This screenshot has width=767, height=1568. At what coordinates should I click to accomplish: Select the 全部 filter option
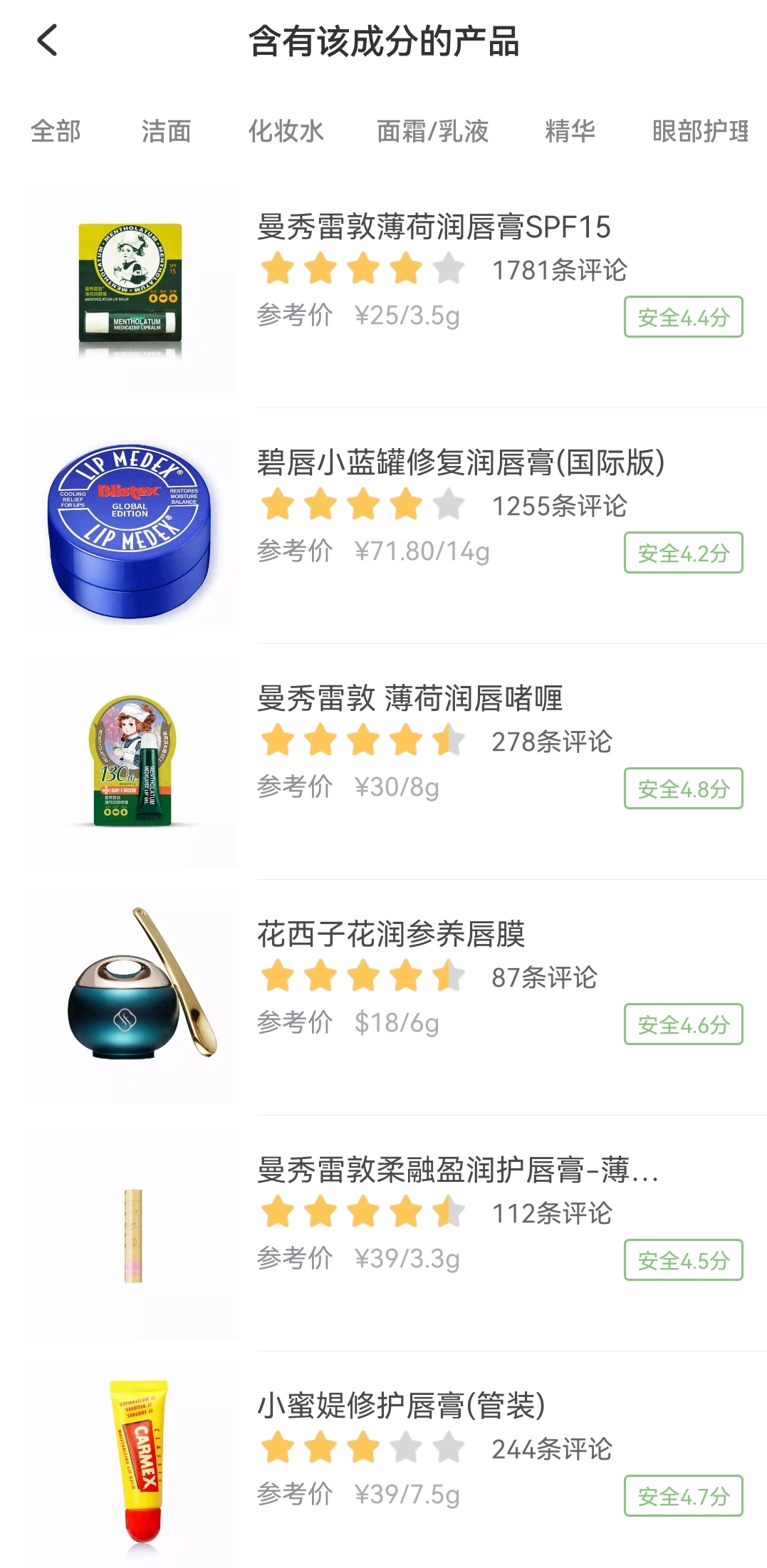pos(55,131)
